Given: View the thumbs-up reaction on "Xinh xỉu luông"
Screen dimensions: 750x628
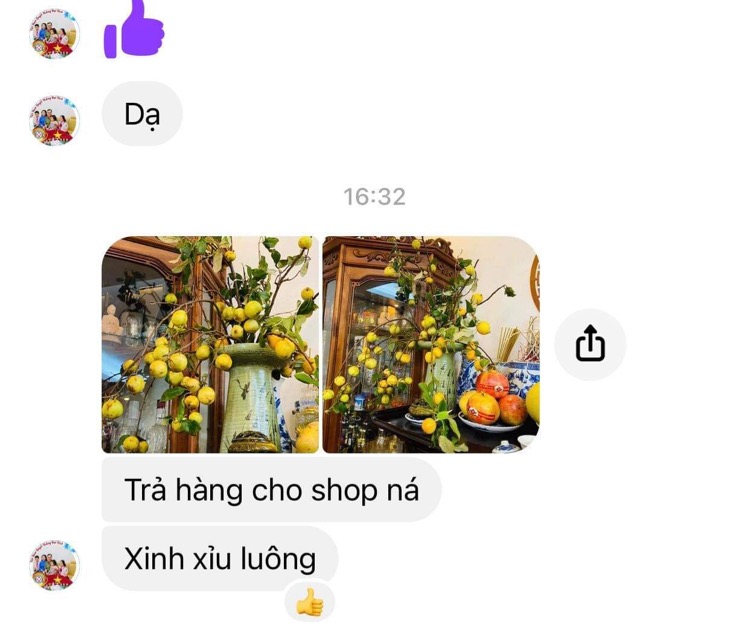Looking at the screenshot, I should [x=310, y=601].
